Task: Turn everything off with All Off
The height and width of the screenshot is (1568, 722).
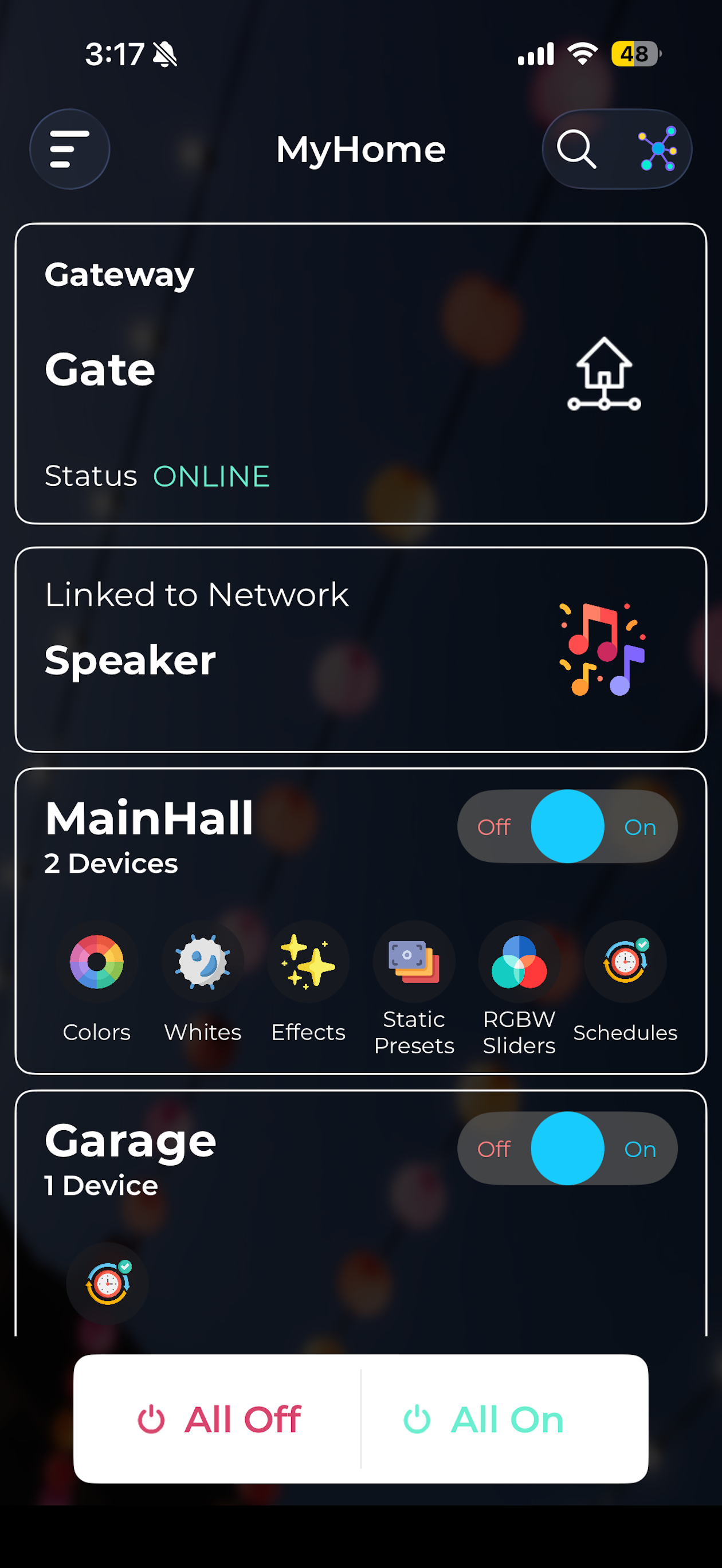Action: (x=218, y=1419)
